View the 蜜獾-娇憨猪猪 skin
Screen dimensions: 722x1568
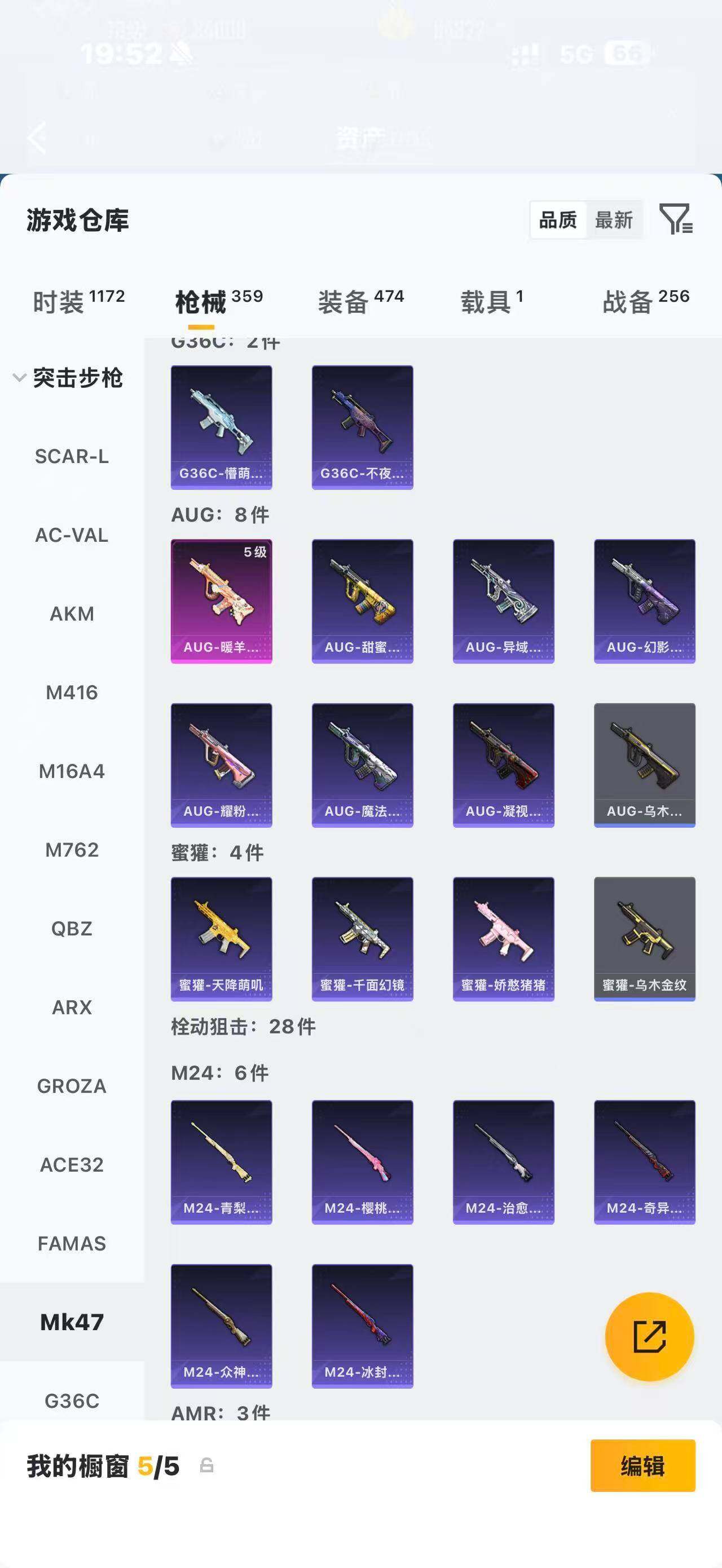click(x=504, y=939)
